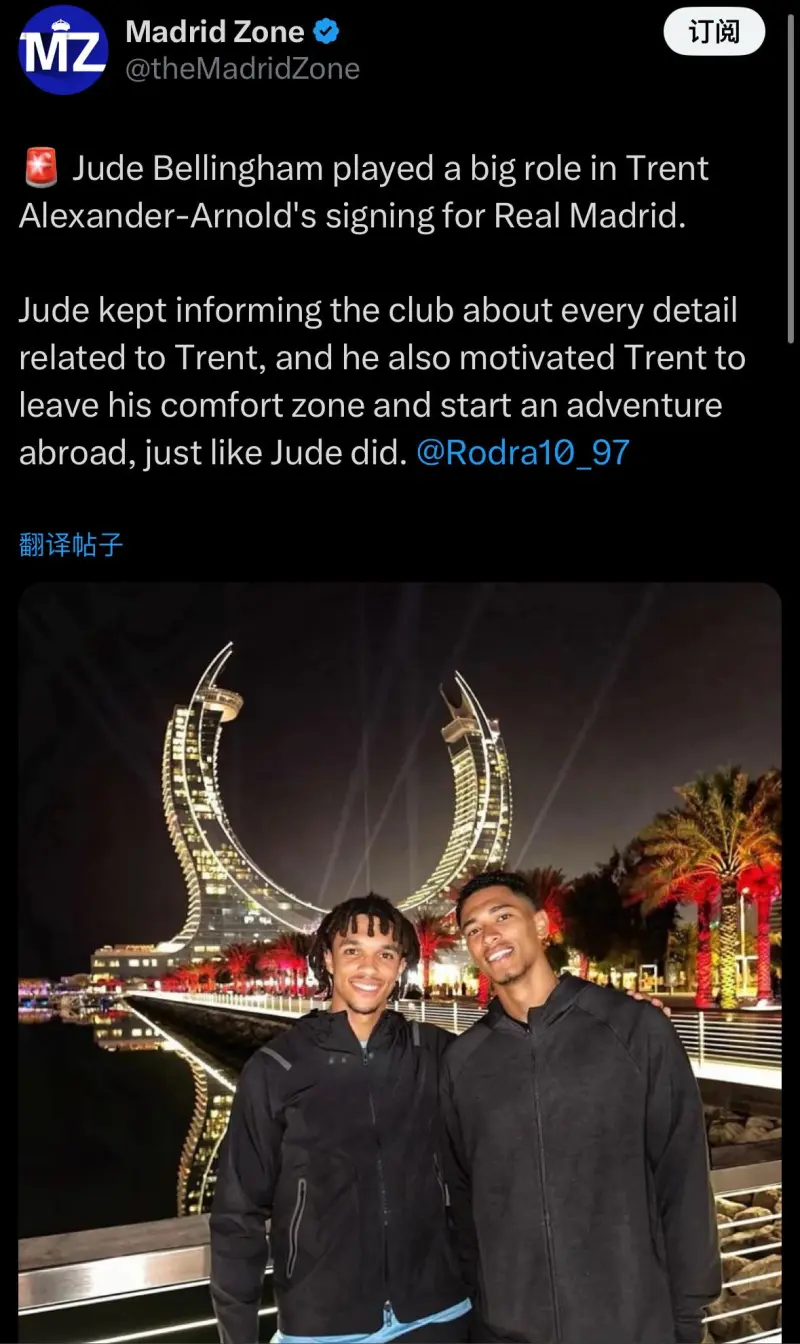The width and height of the screenshot is (800, 1344).
Task: Open the @Rodra10_97 mention link
Action: pyautogui.click(x=522, y=452)
